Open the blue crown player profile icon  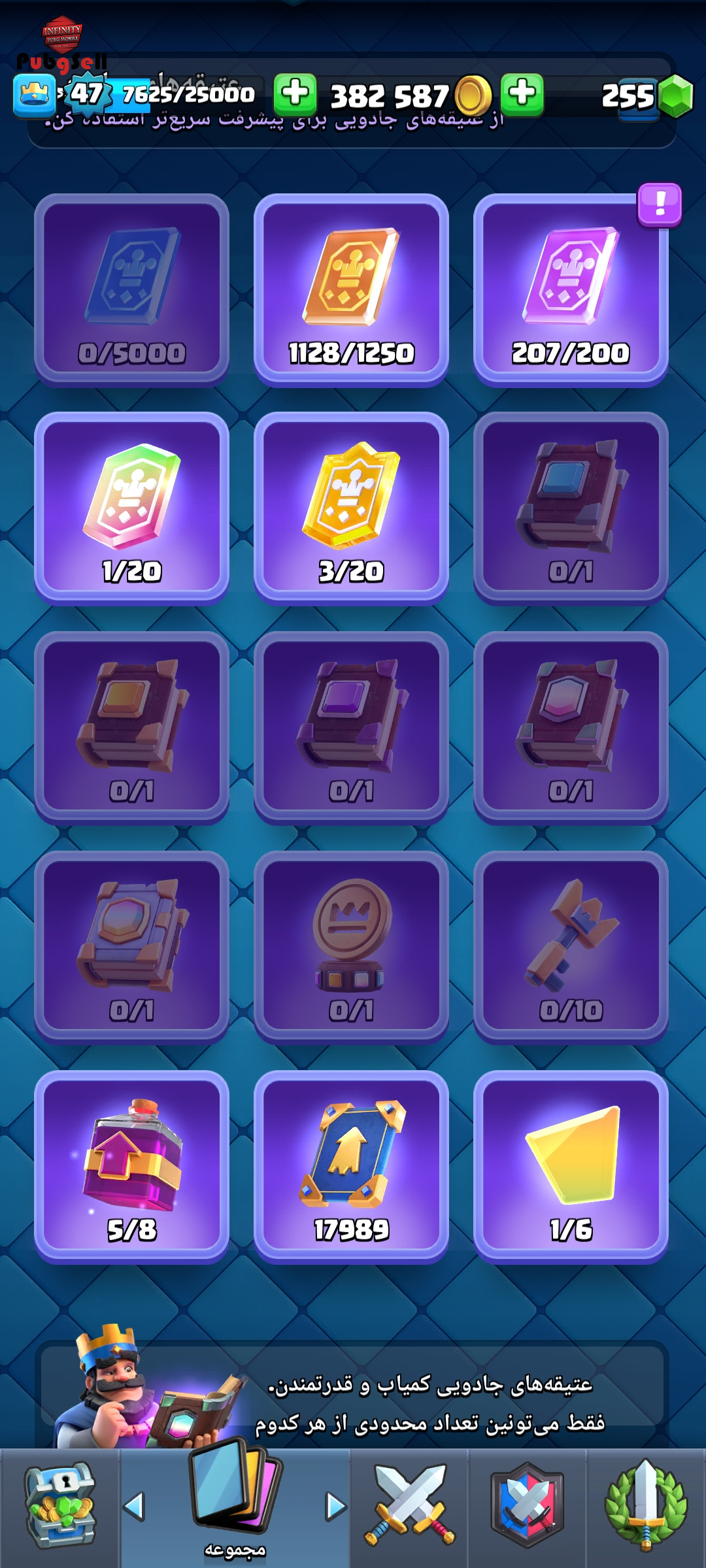pyautogui.click(x=34, y=95)
